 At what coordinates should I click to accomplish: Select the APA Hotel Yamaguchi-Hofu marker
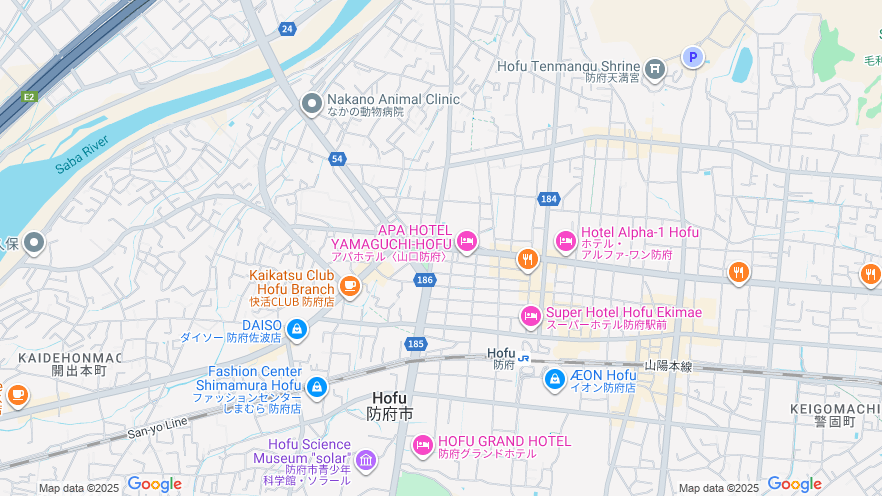click(466, 241)
